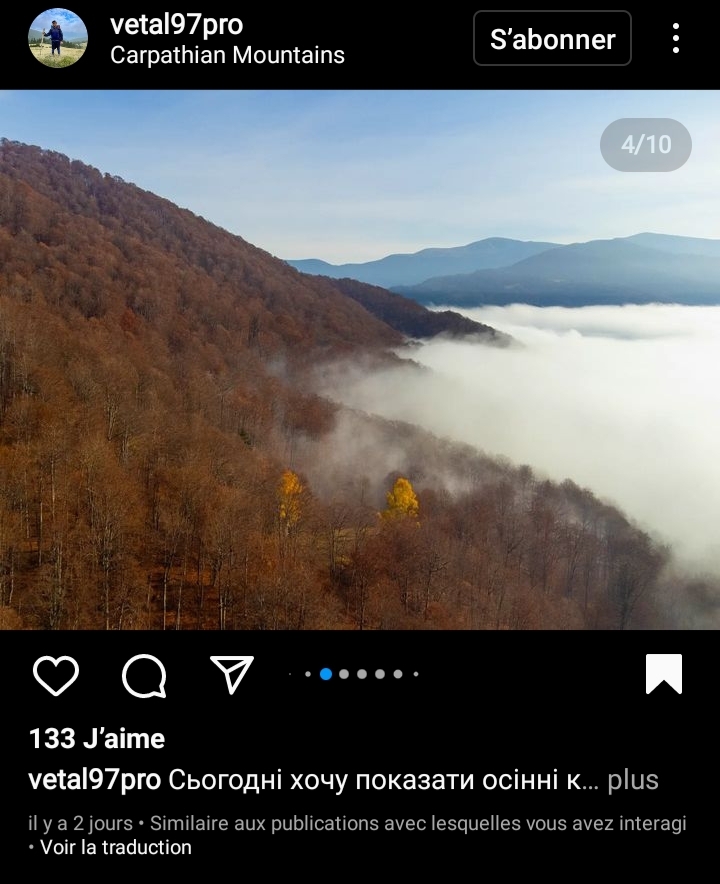Open the vetal97pro username in the post header

pos(176,25)
